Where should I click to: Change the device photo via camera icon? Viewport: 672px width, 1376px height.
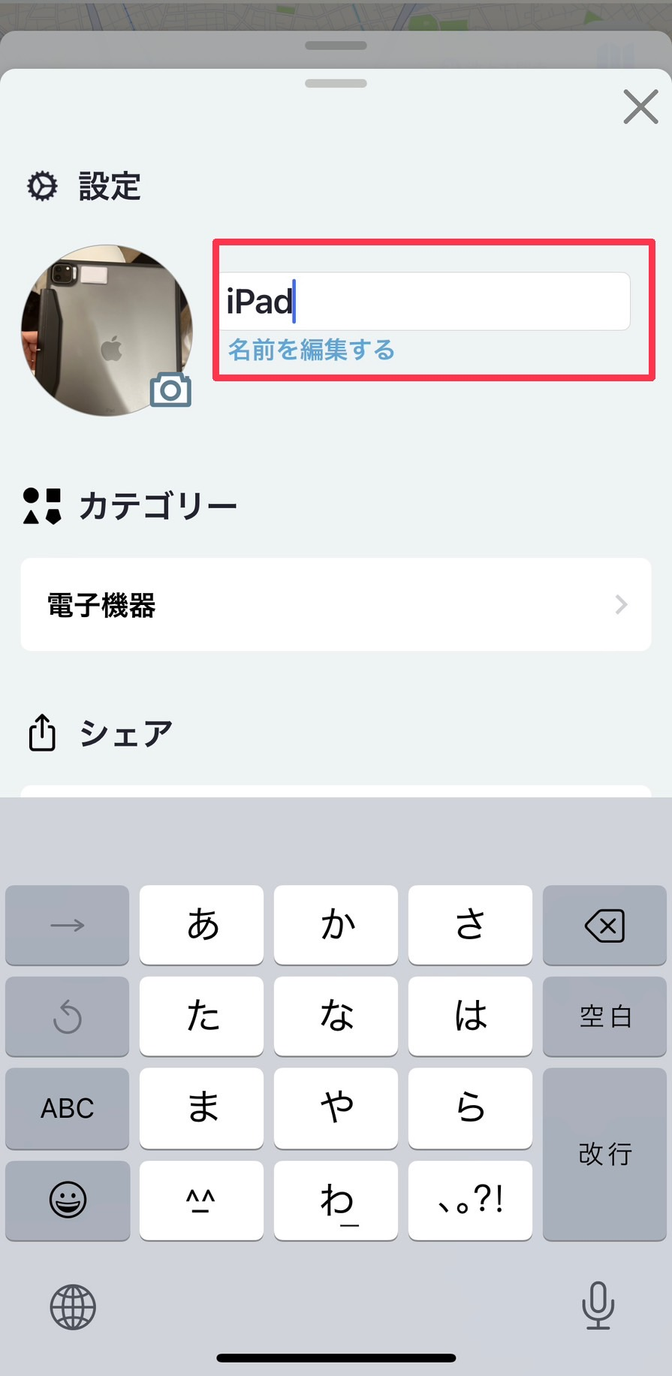pyautogui.click(x=170, y=390)
